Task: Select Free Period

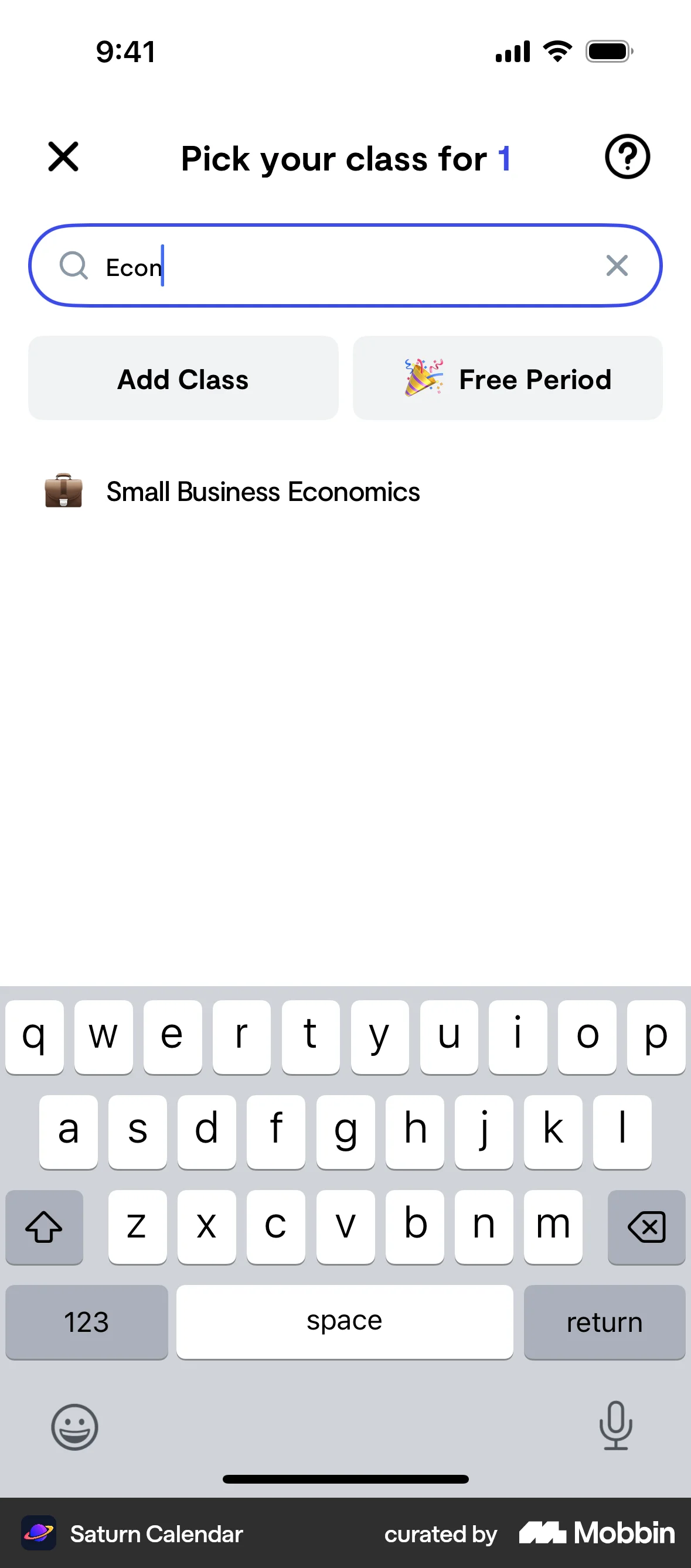Action: coord(507,378)
